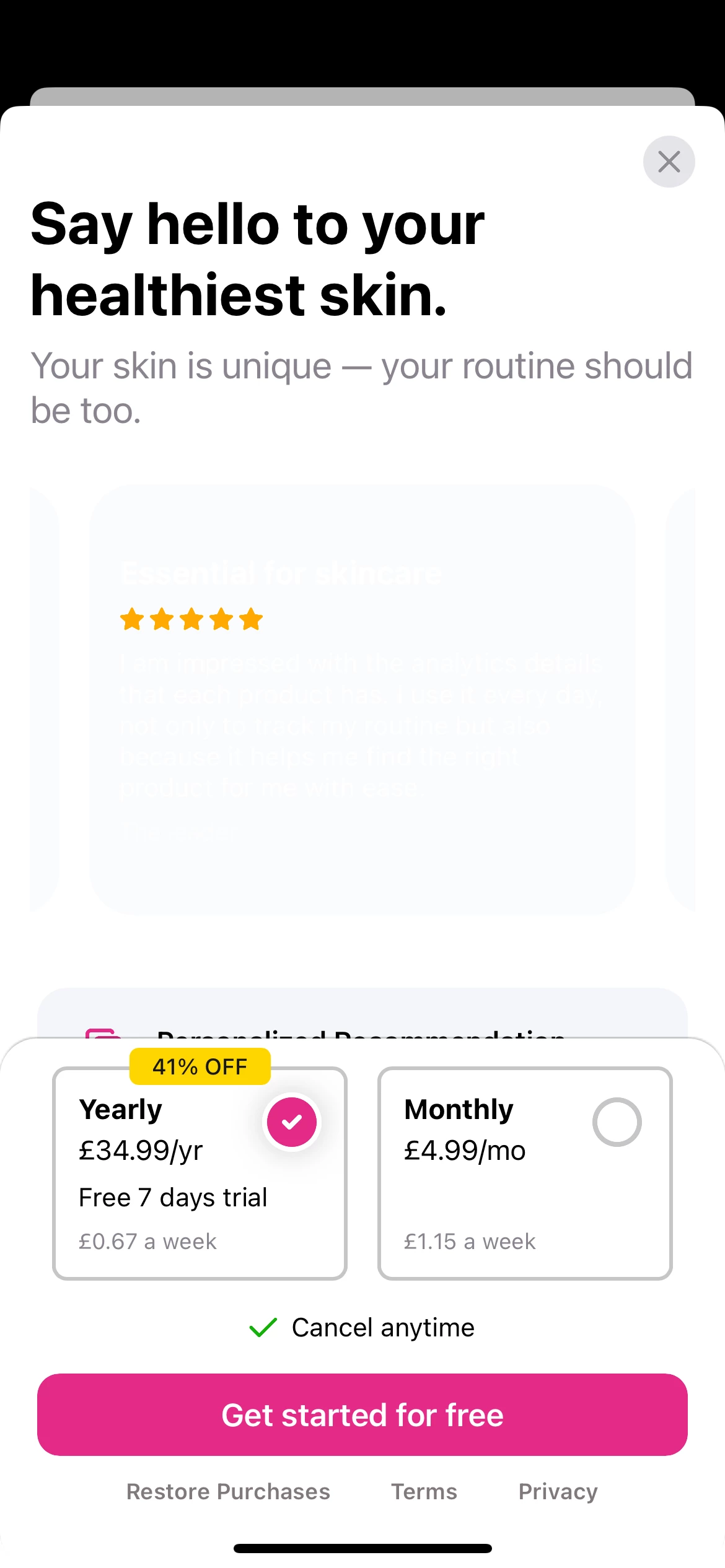View the Privacy policy
The height and width of the screenshot is (1568, 725).
click(558, 1492)
